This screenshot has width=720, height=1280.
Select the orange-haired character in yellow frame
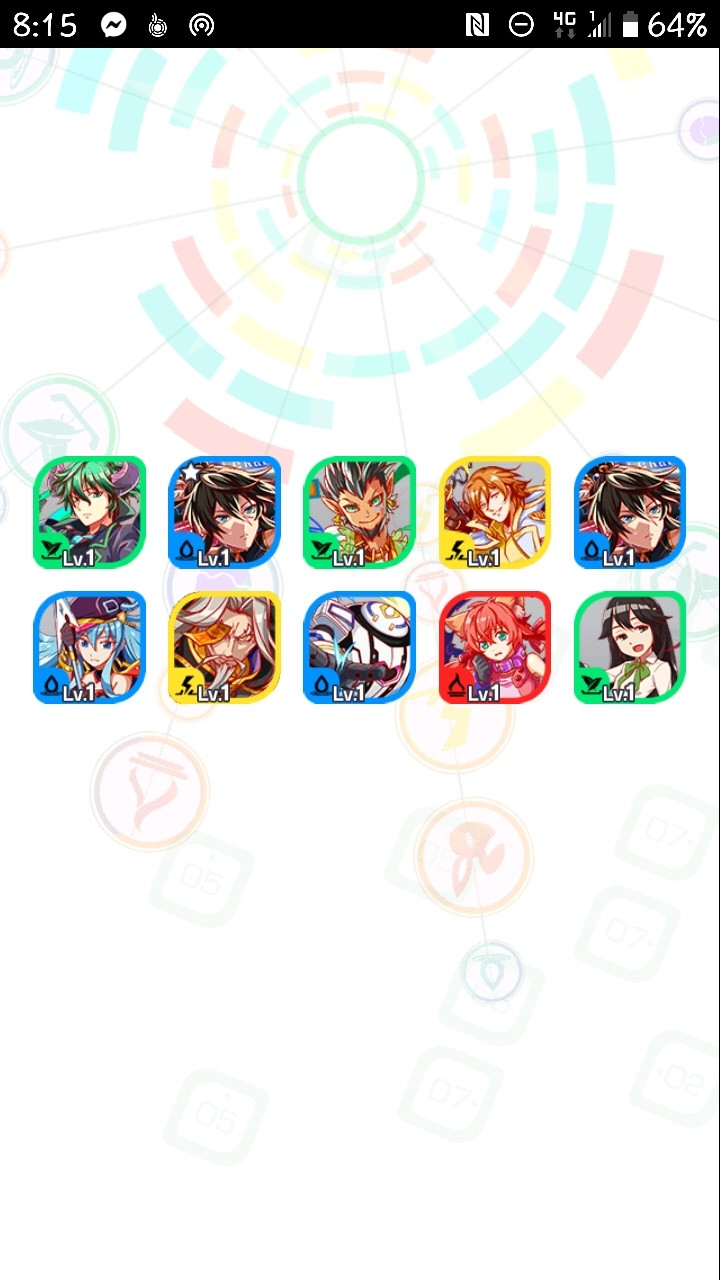[495, 512]
